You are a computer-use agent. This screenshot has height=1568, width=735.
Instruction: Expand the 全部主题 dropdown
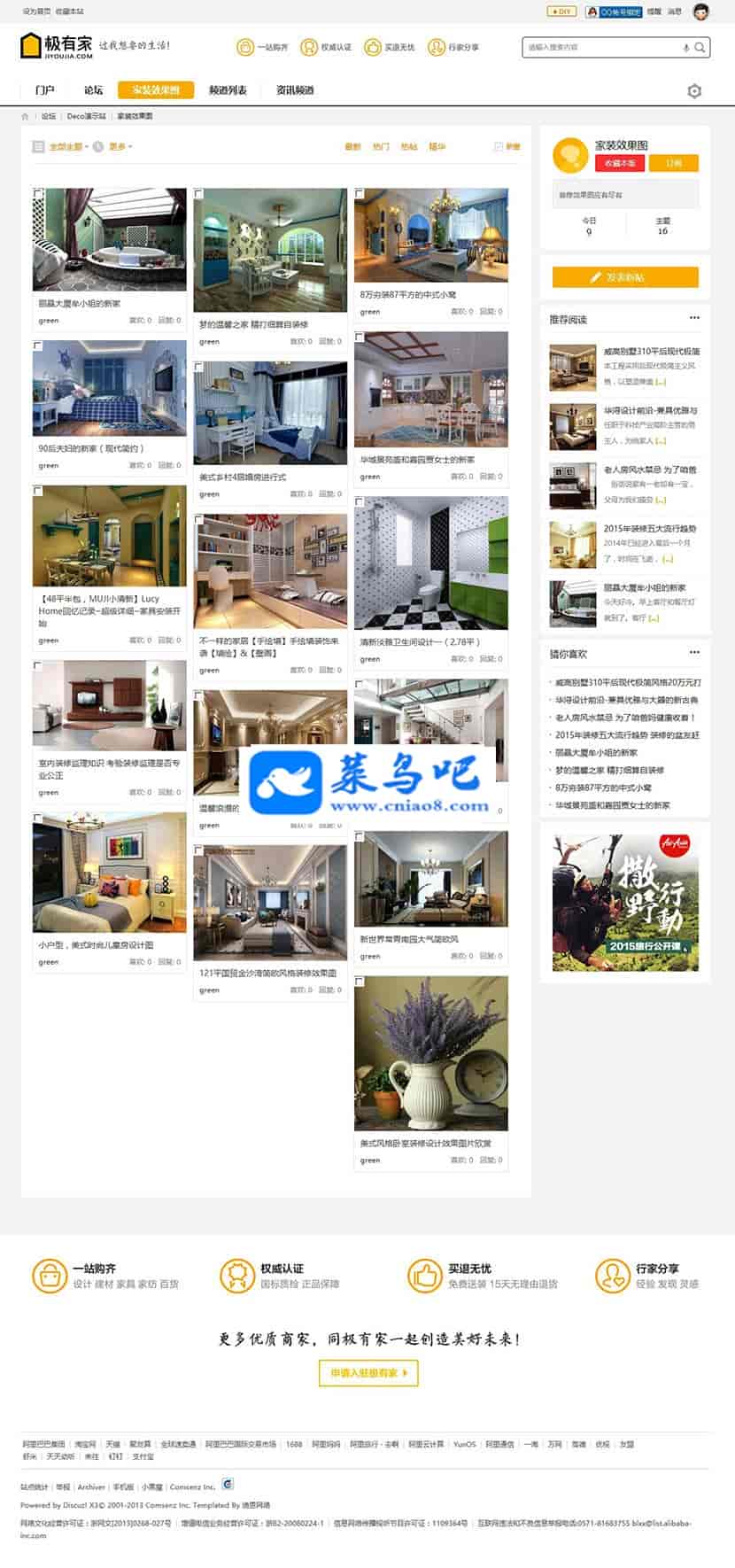tap(67, 146)
